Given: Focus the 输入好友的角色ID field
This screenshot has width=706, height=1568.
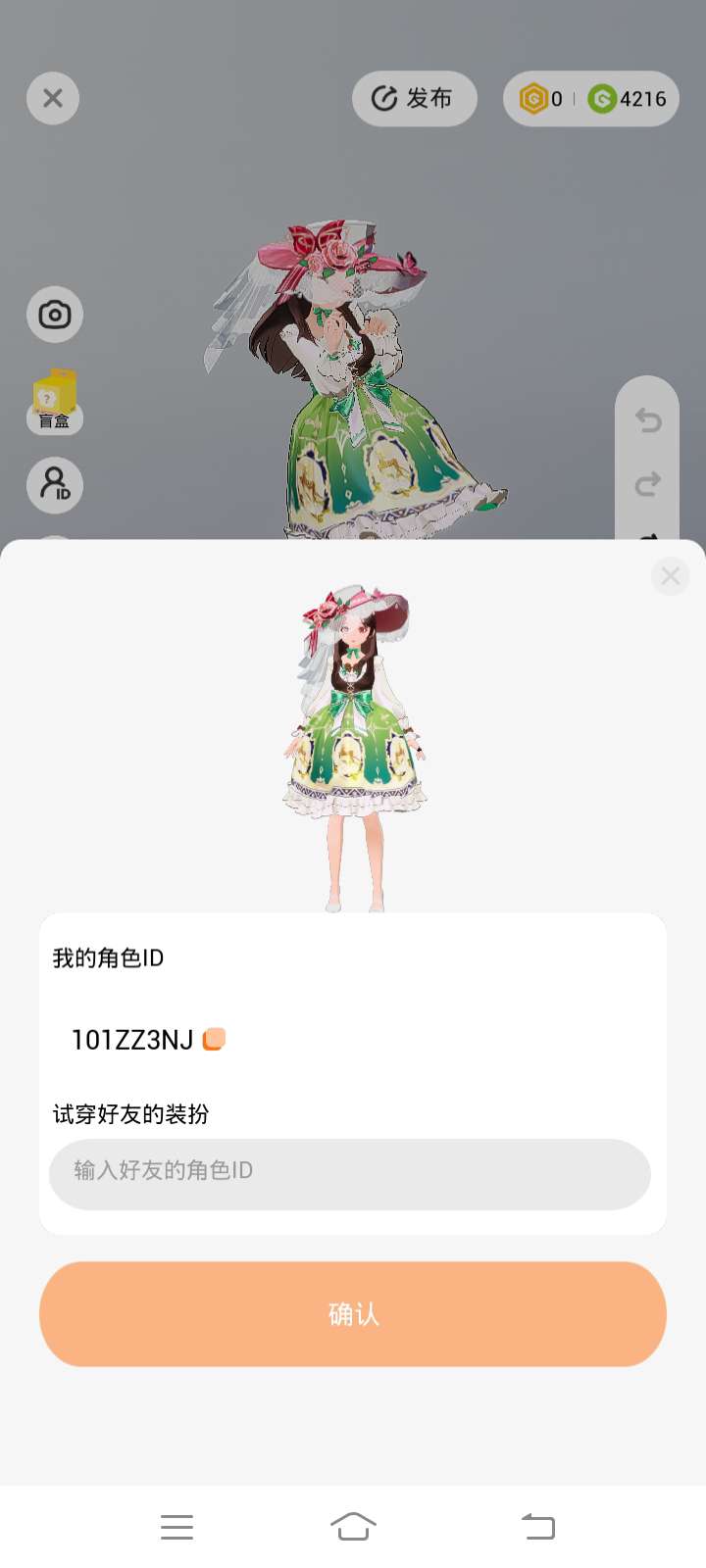Looking at the screenshot, I should click(350, 1173).
